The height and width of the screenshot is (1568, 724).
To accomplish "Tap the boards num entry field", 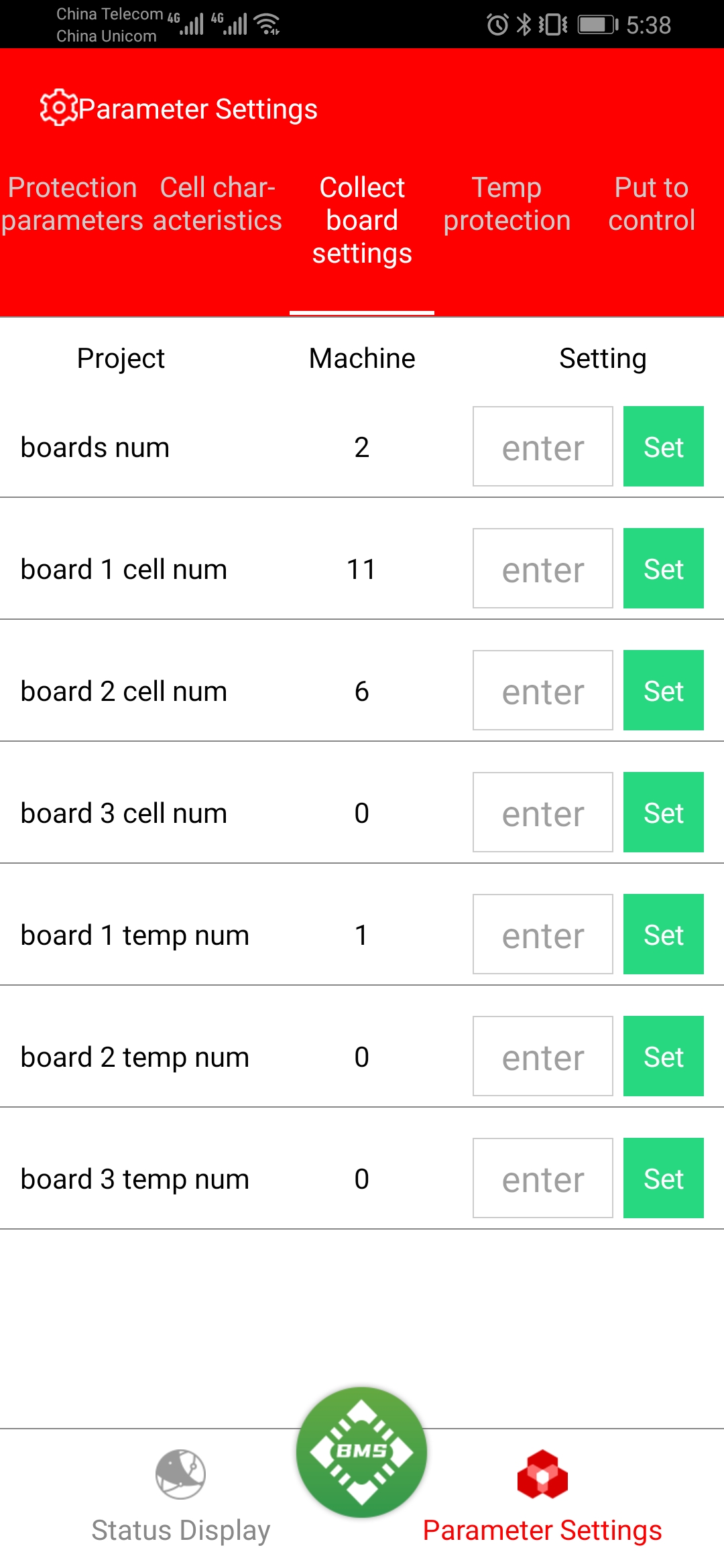I will point(543,446).
